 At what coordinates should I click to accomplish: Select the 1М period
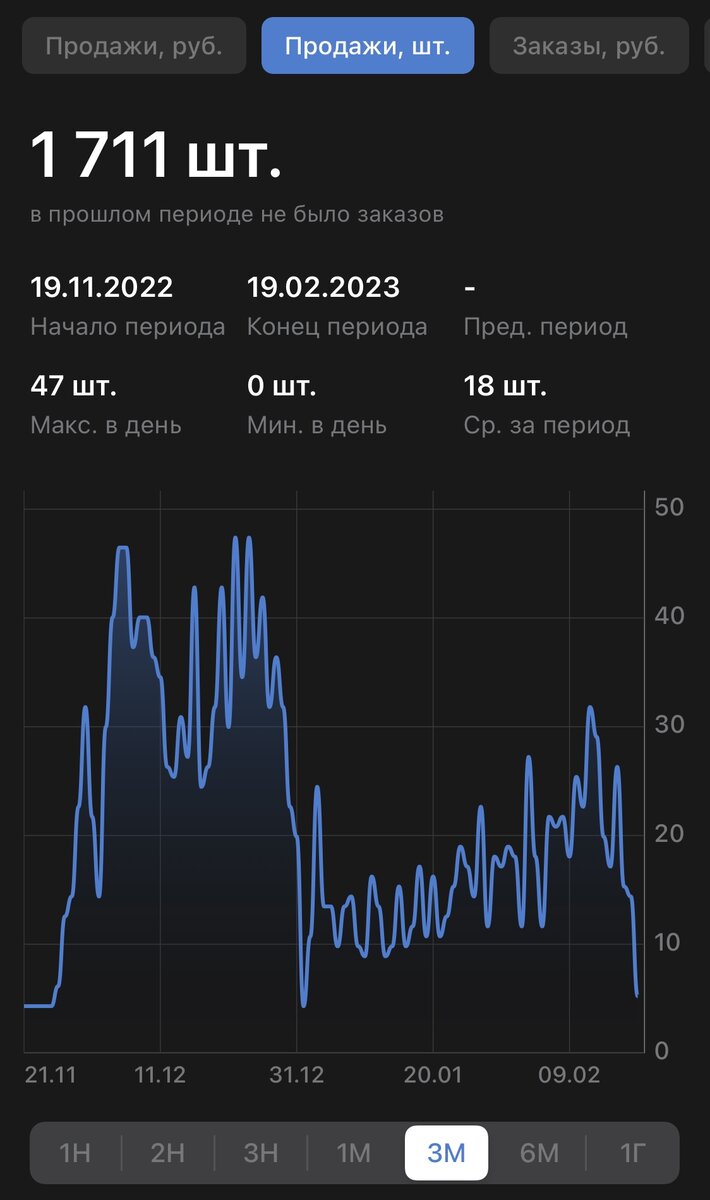click(x=354, y=1153)
